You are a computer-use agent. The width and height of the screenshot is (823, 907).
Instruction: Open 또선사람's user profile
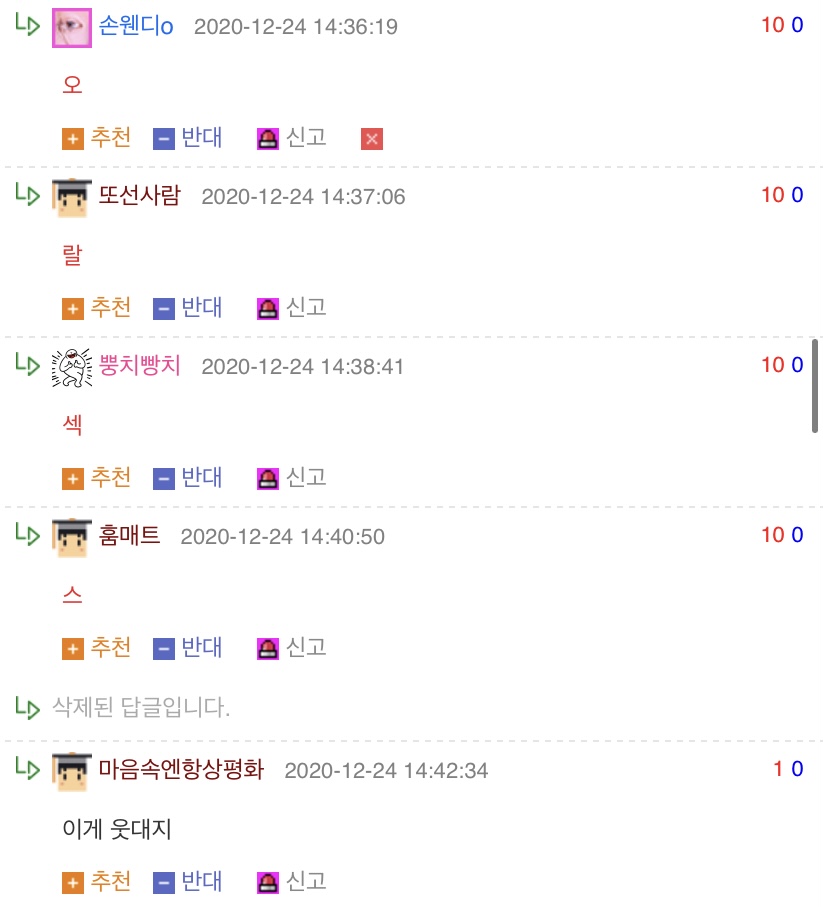tap(140, 196)
